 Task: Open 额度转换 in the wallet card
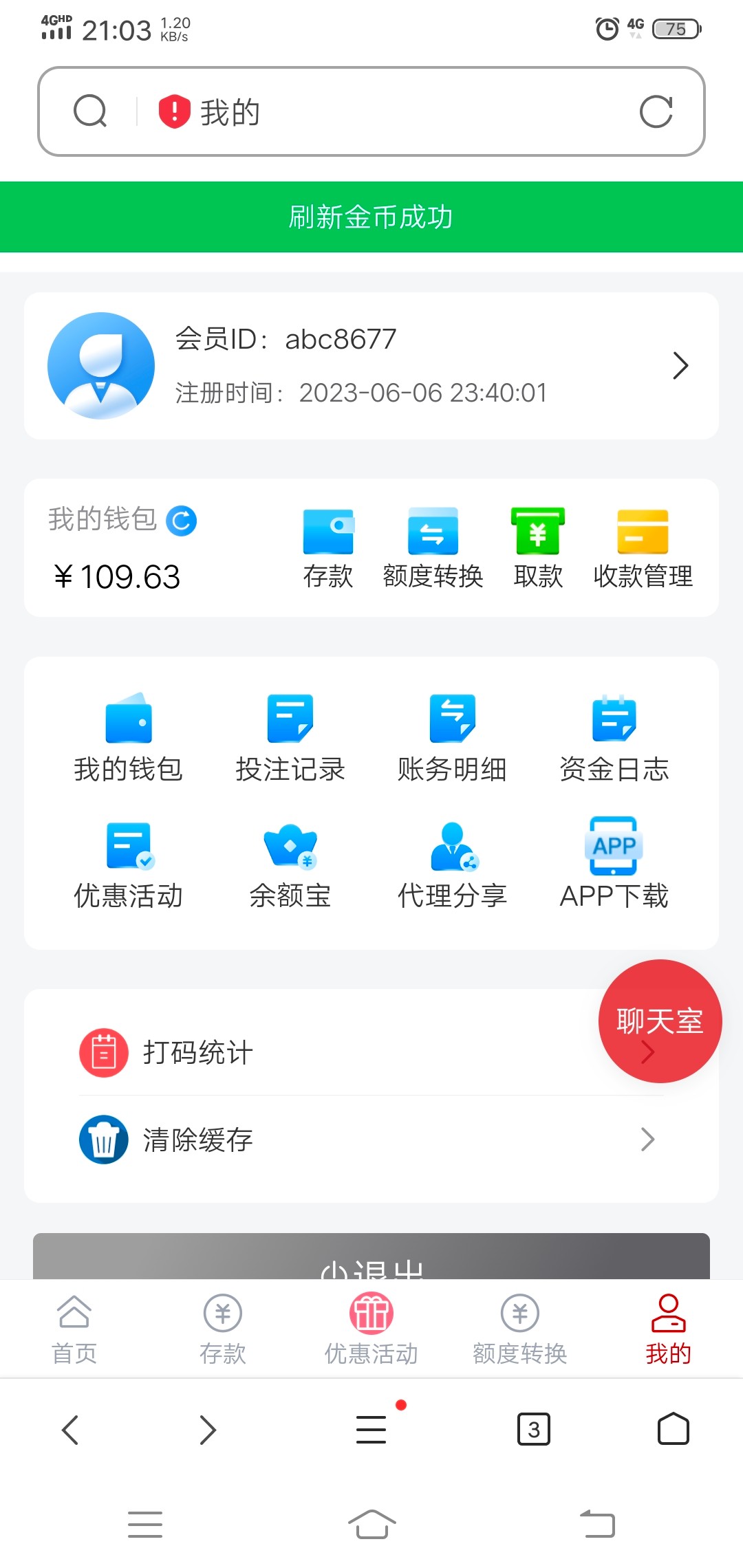pos(433,548)
